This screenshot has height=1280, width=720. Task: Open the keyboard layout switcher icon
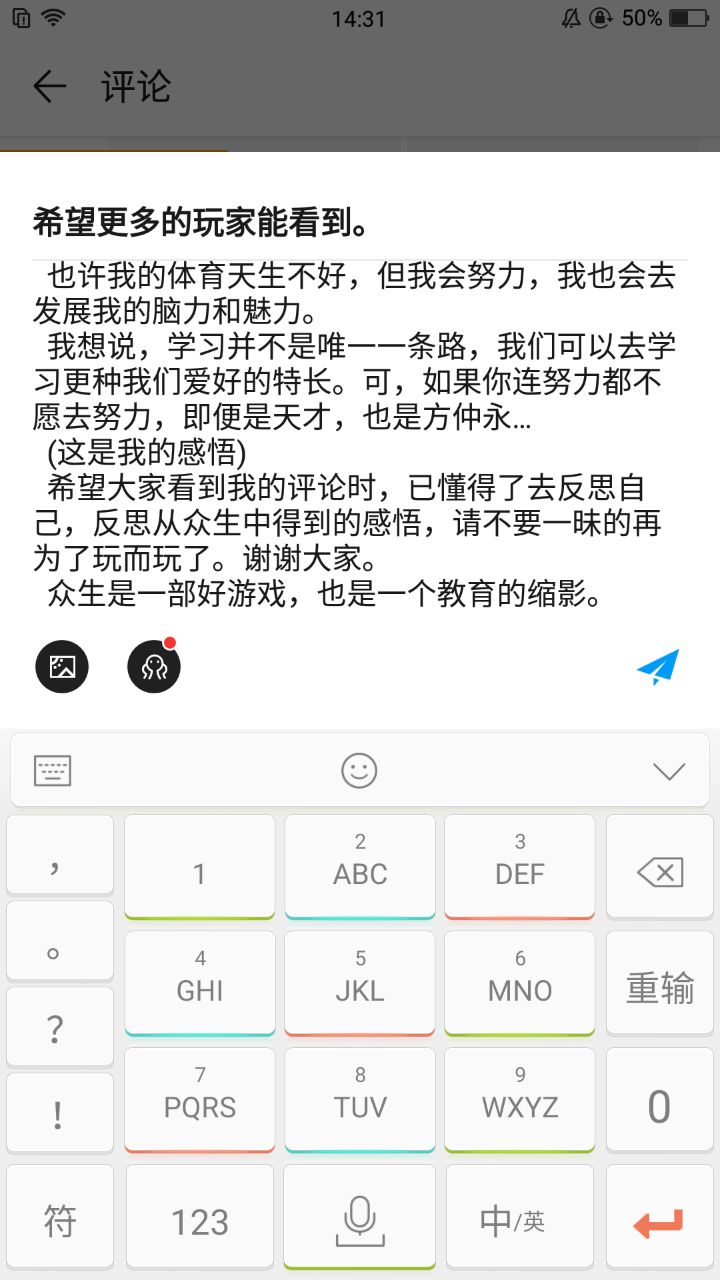pos(53,771)
